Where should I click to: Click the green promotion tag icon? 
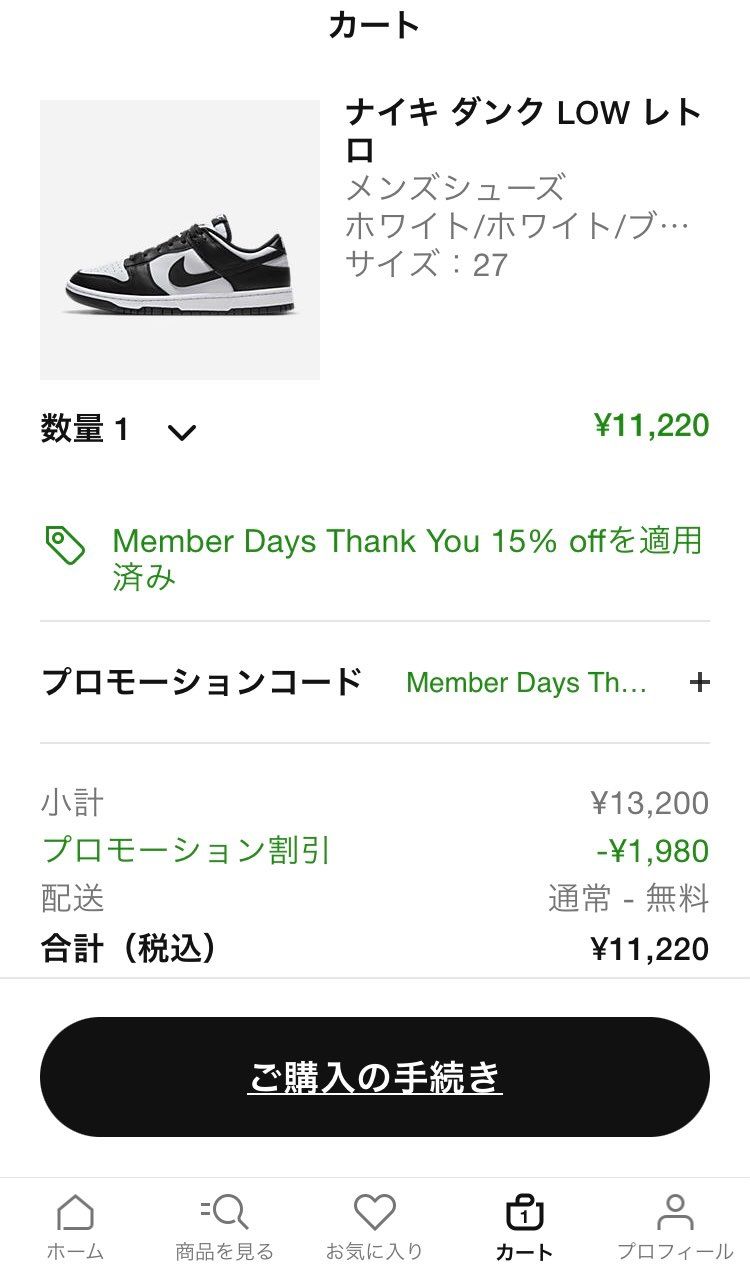click(63, 542)
